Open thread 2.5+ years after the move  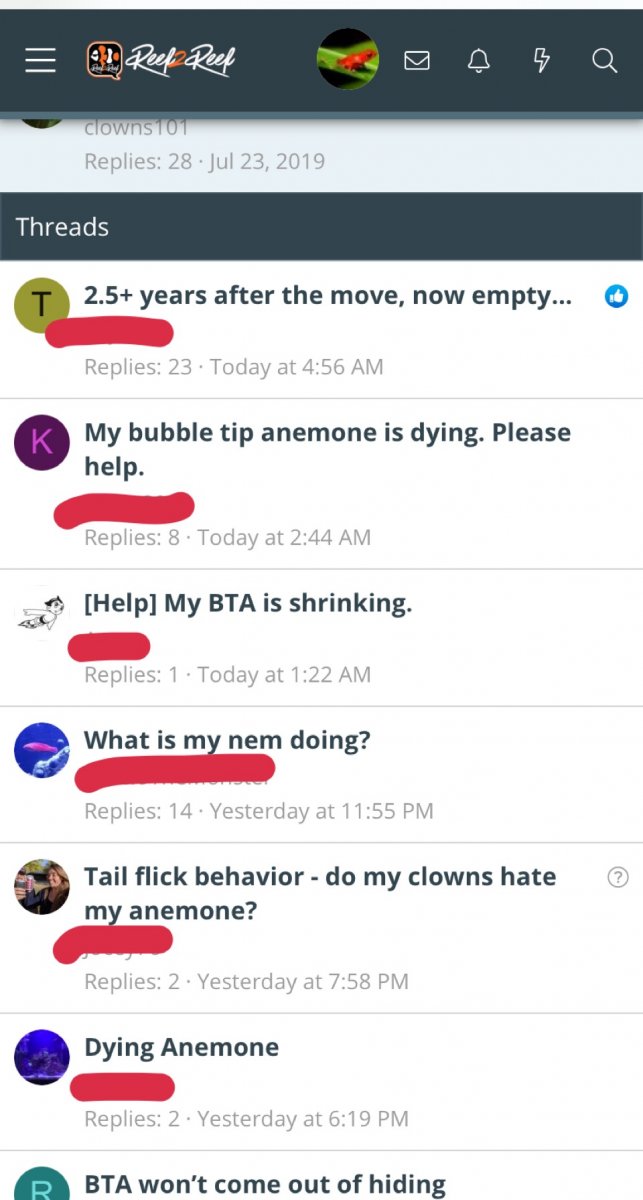tap(327, 296)
